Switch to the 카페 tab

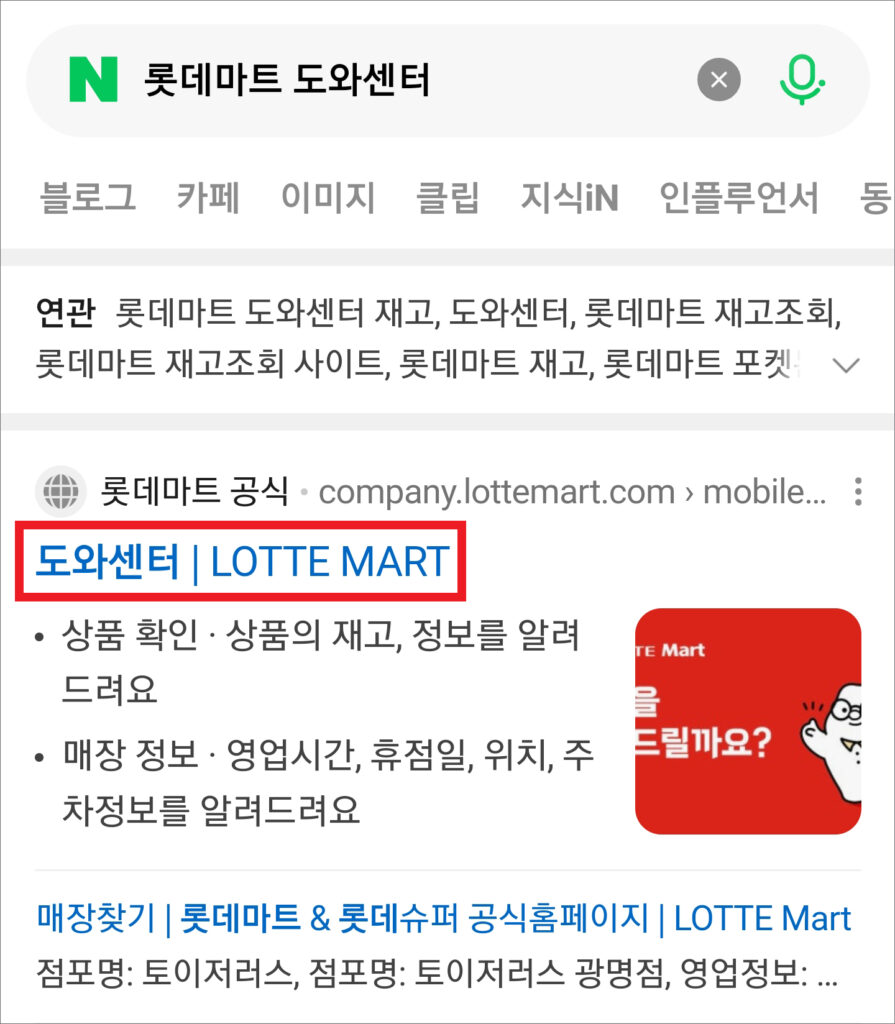(x=208, y=197)
